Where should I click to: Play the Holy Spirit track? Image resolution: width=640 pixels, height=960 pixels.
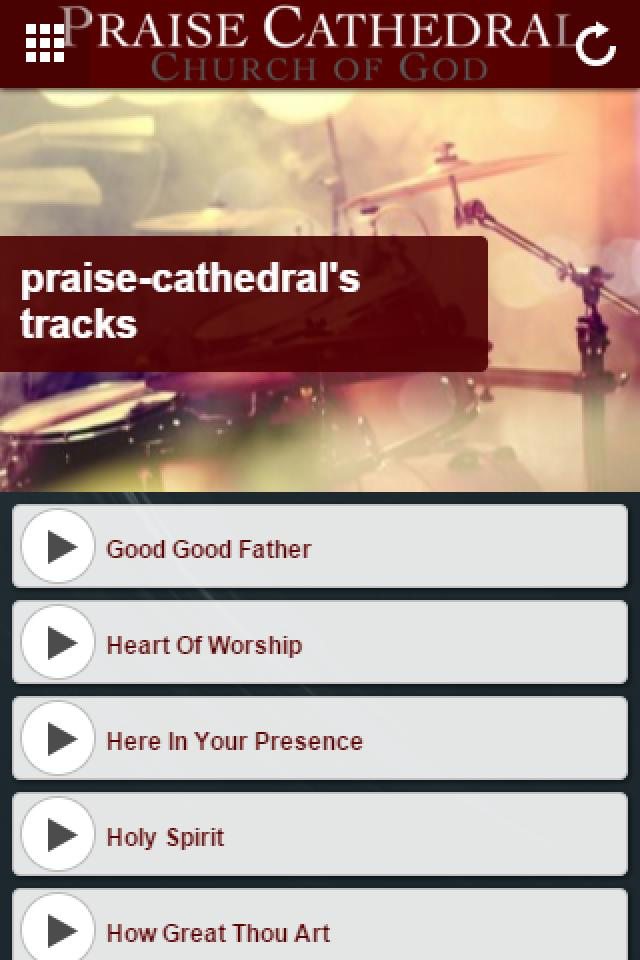point(58,834)
